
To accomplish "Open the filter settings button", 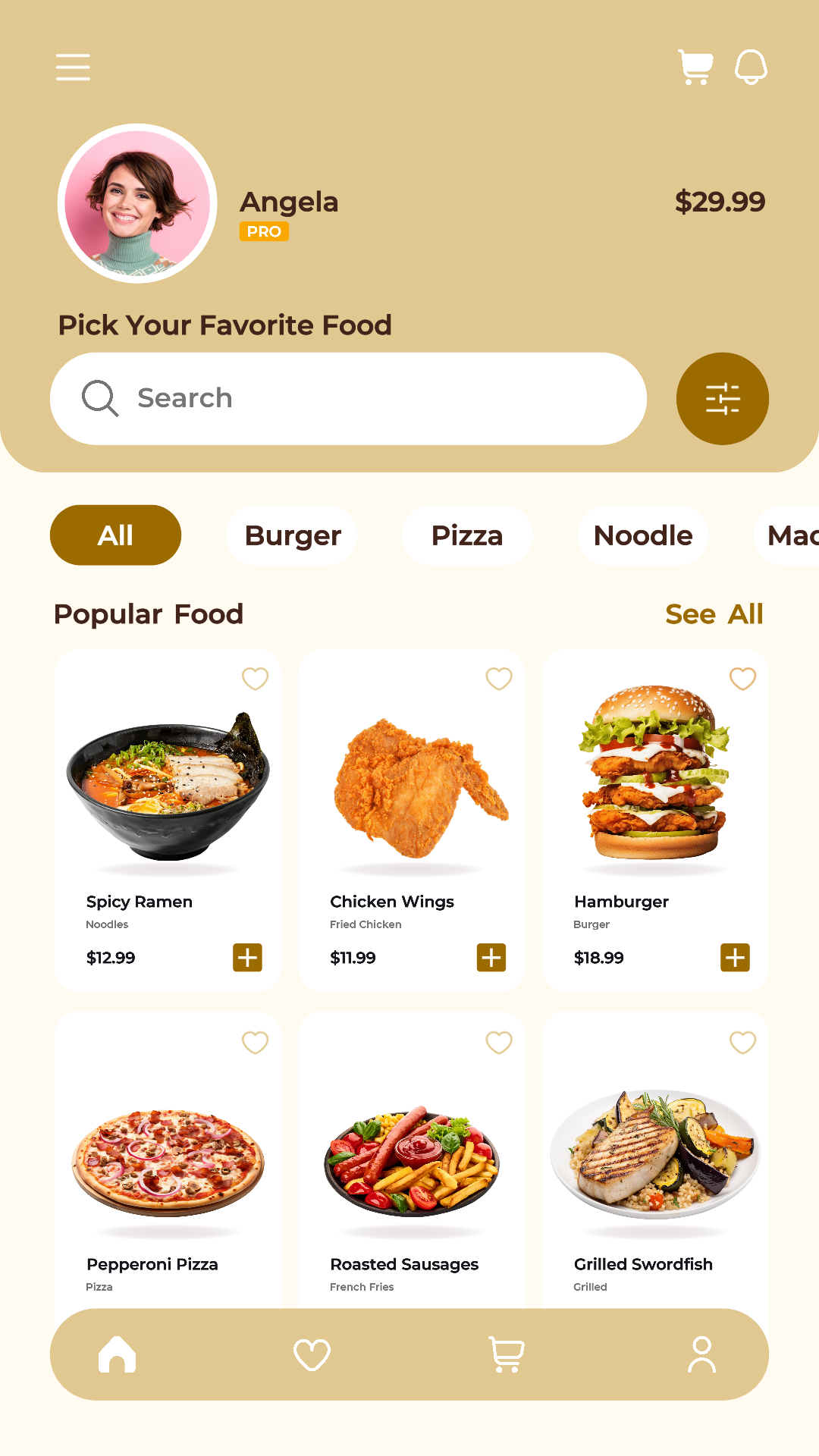I will [x=722, y=398].
